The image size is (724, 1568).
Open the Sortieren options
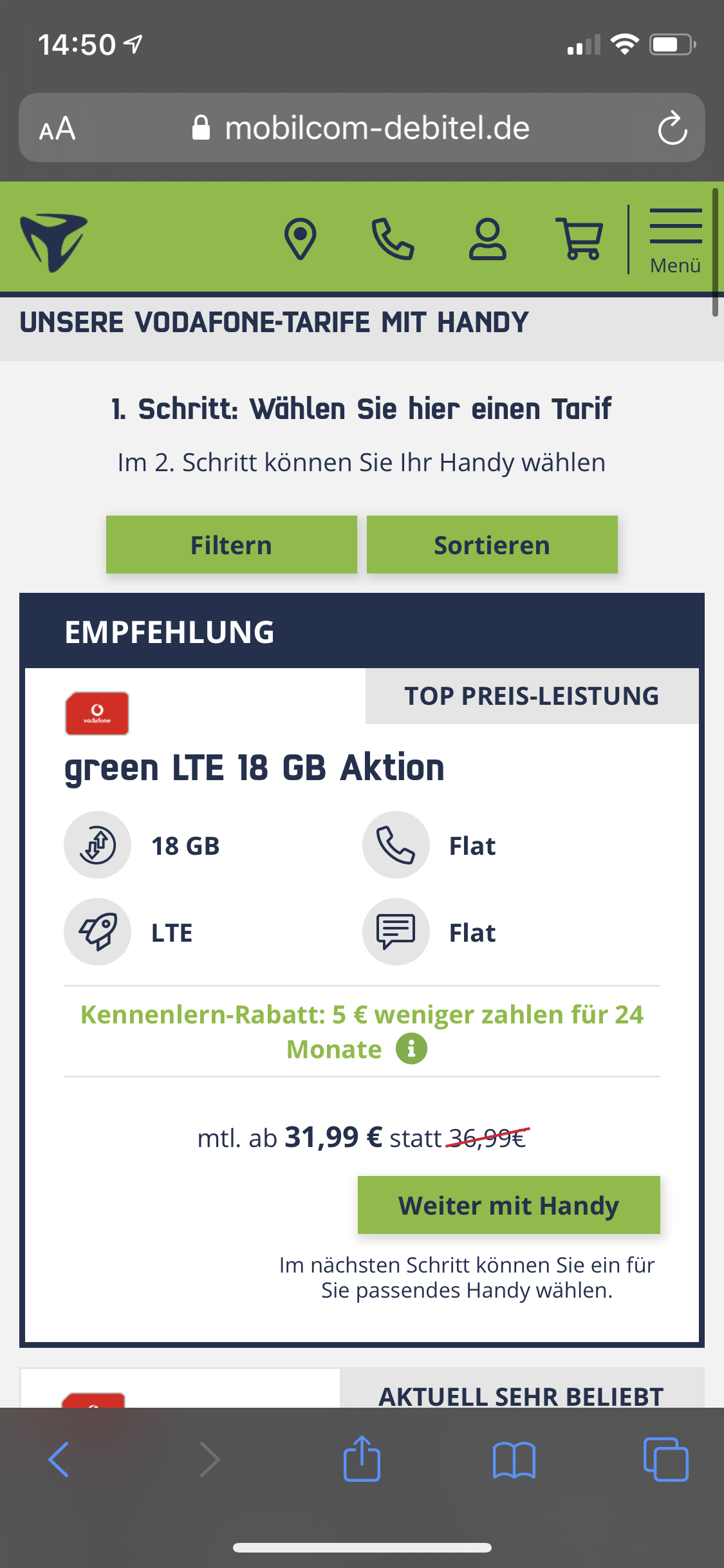point(492,545)
